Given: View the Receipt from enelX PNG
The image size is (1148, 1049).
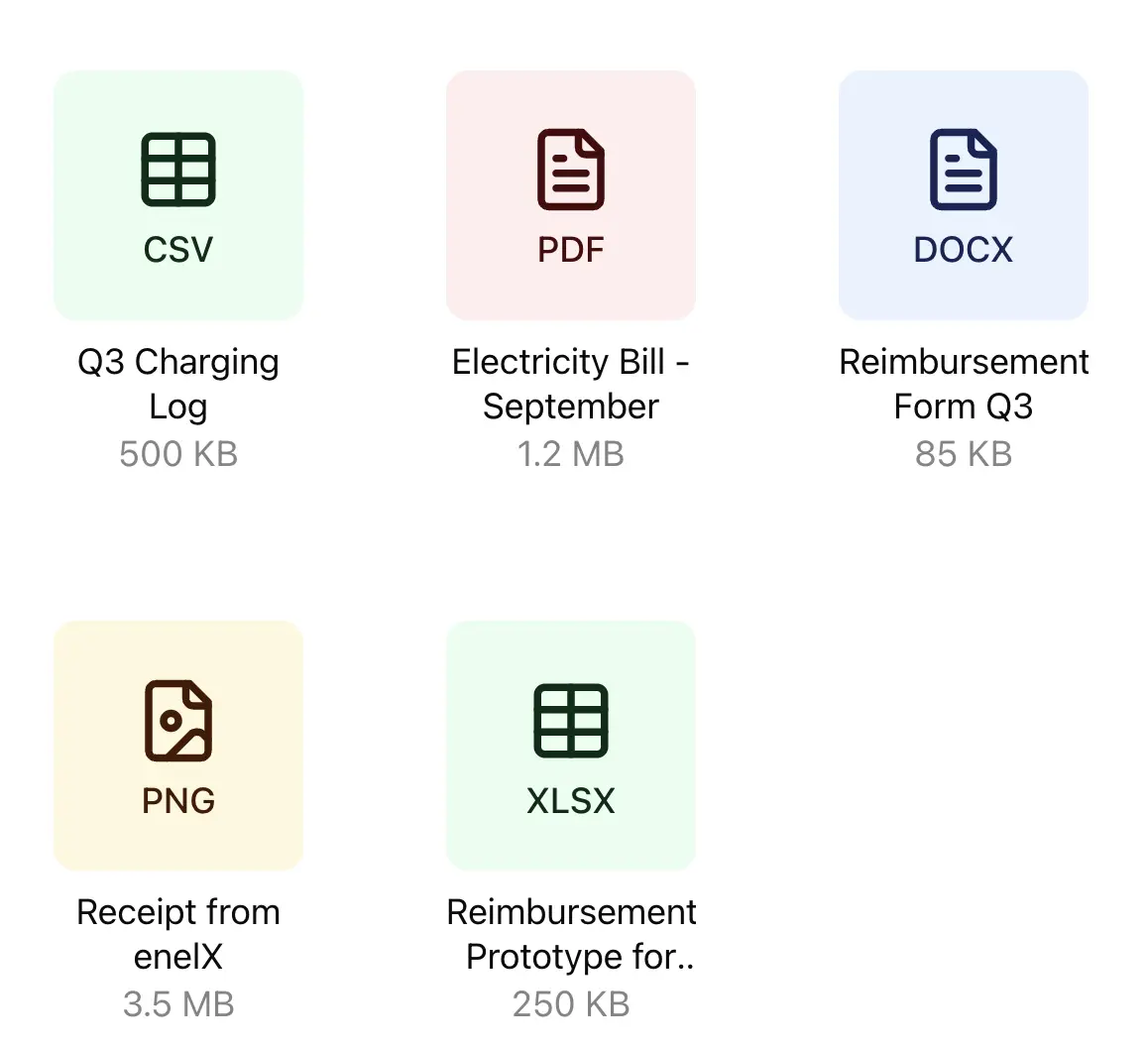Looking at the screenshot, I should (178, 746).
